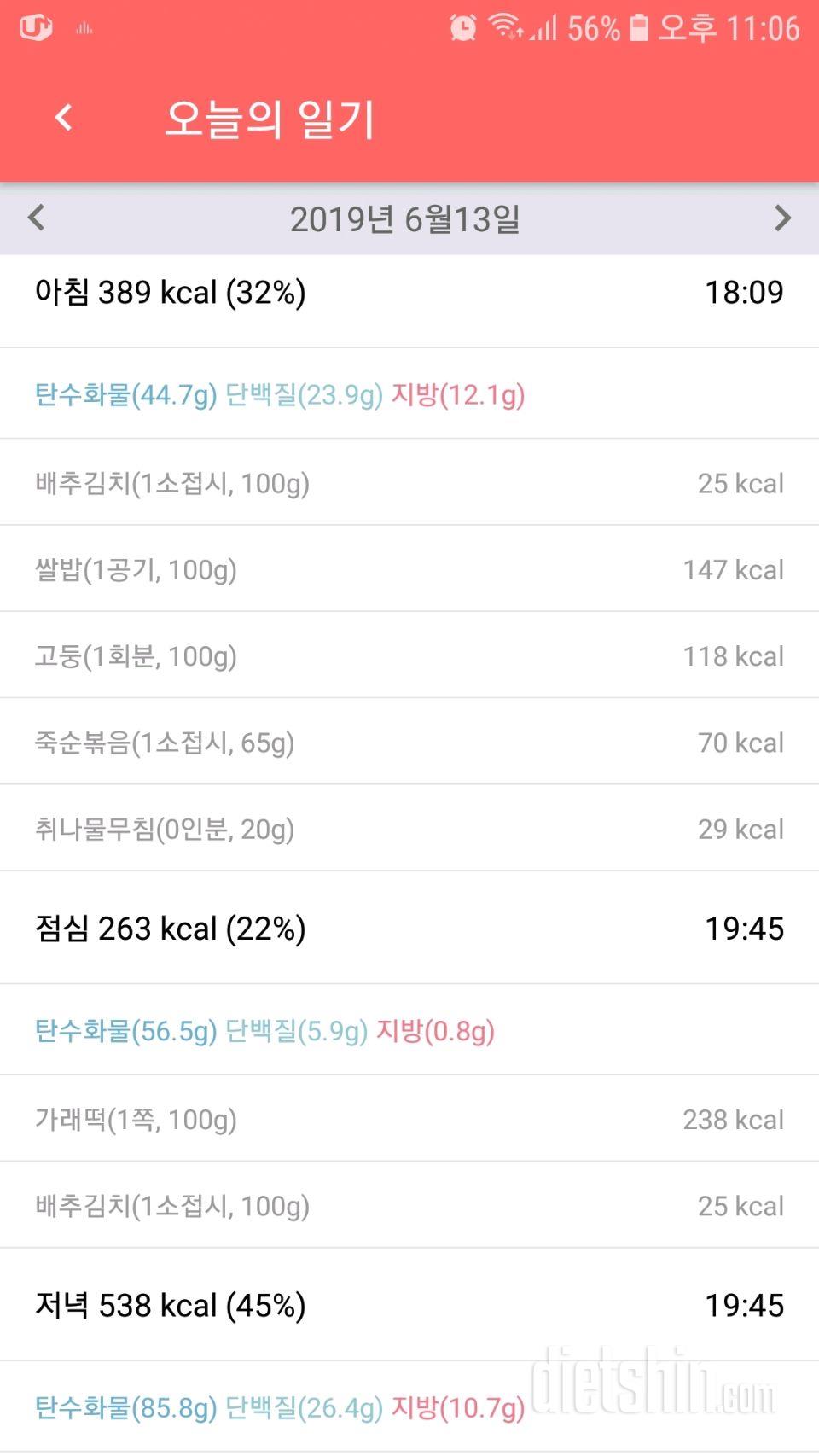Select the 쌀밥 147 kcal food entry
Image resolution: width=819 pixels, height=1456 pixels.
[x=409, y=569]
